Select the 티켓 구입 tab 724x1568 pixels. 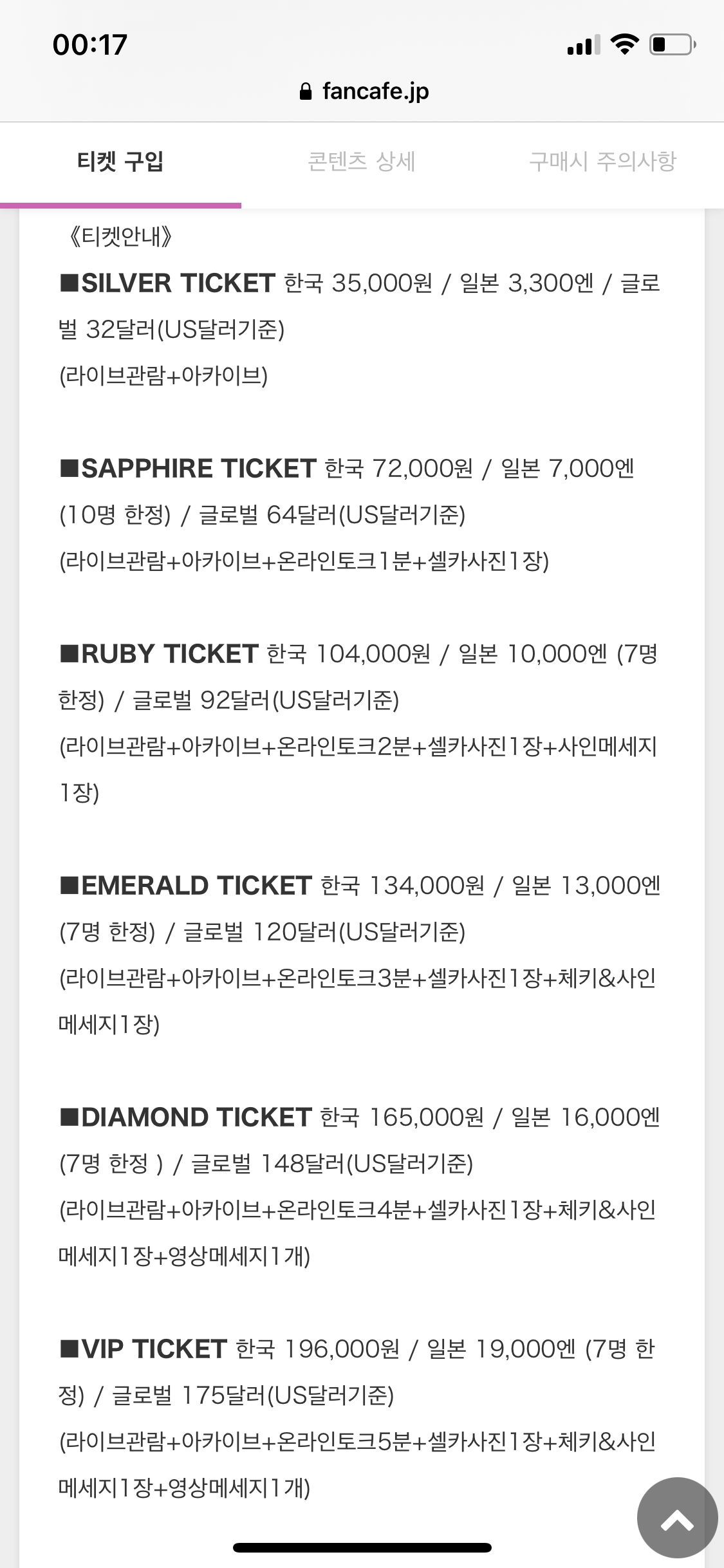(x=120, y=161)
